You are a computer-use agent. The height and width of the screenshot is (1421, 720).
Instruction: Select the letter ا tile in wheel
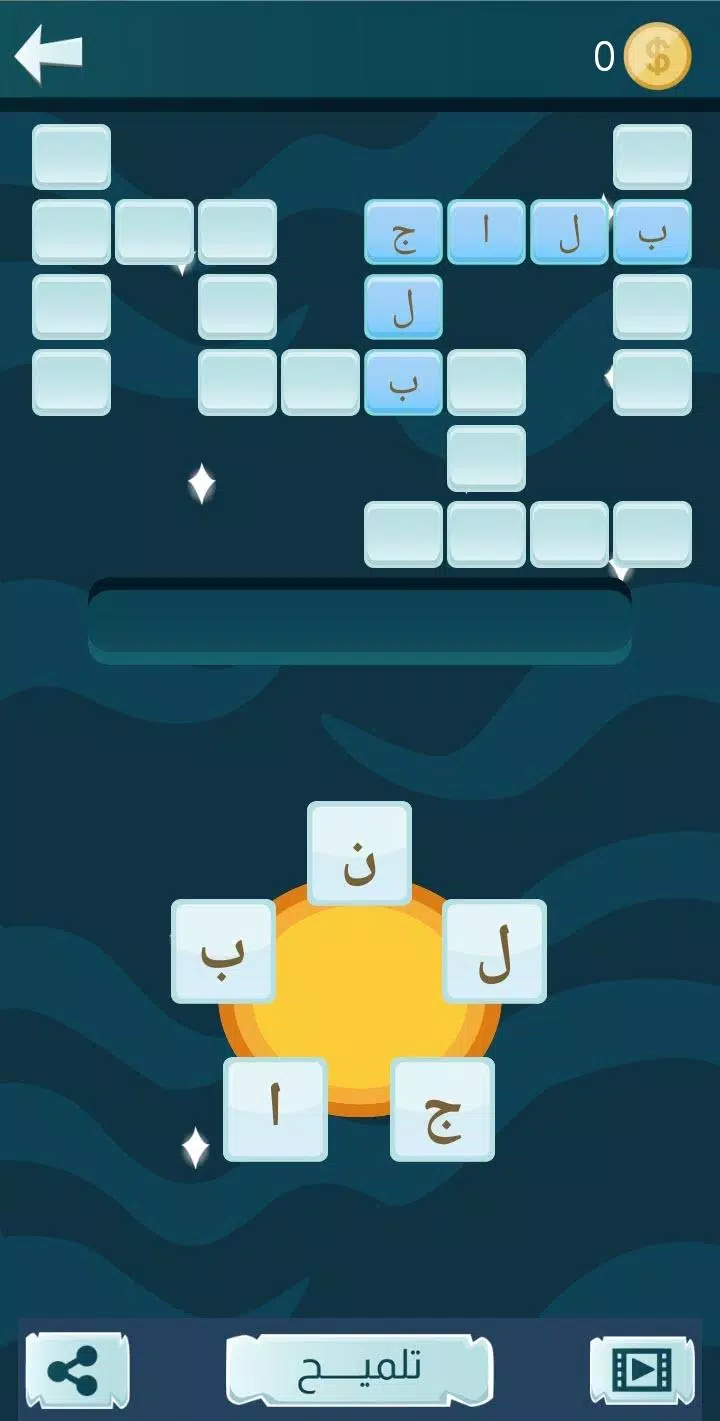pyautogui.click(x=275, y=1109)
